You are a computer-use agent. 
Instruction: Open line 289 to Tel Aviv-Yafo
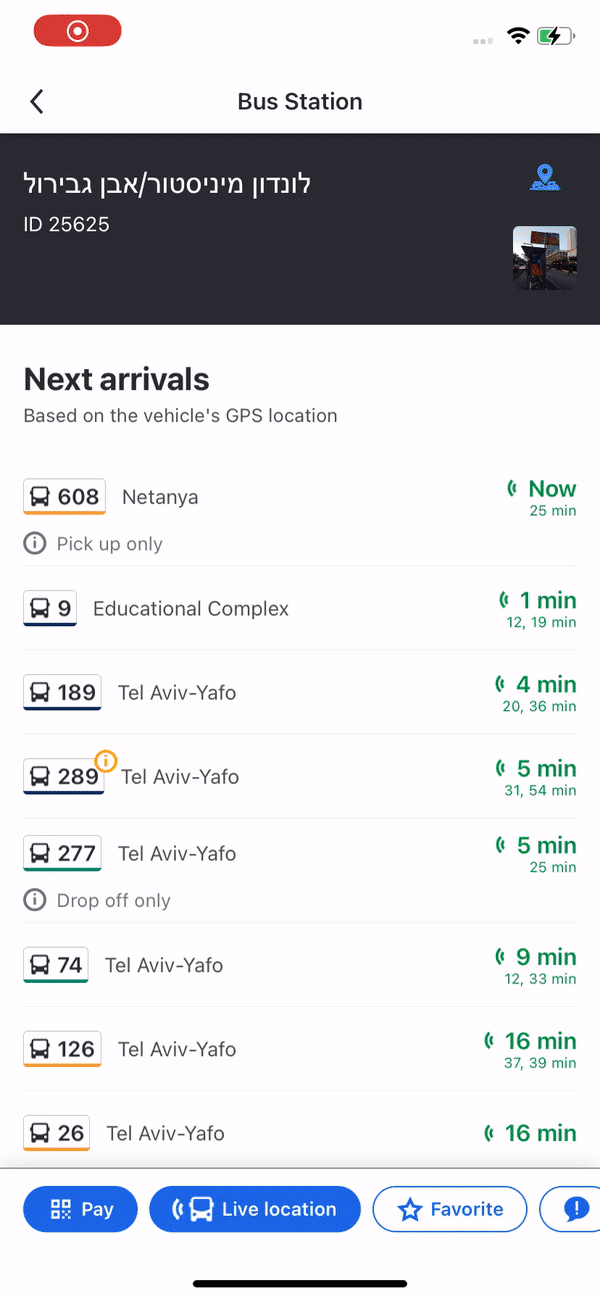point(300,776)
